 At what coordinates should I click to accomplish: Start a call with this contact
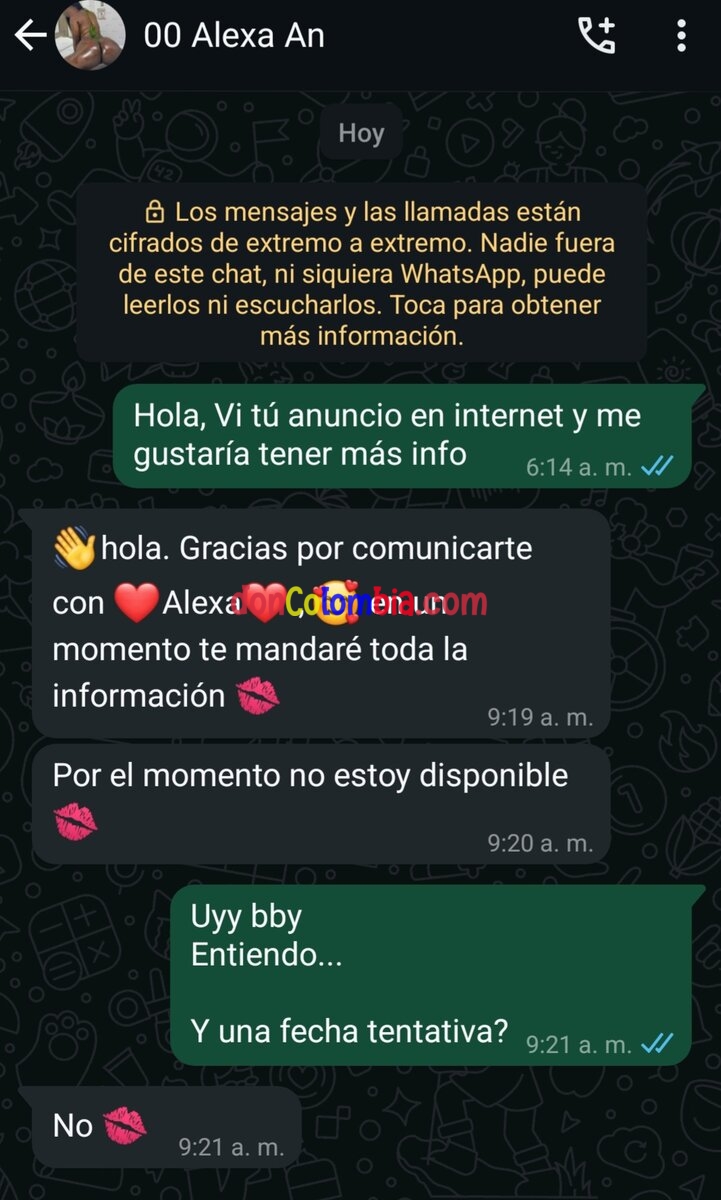click(x=597, y=36)
